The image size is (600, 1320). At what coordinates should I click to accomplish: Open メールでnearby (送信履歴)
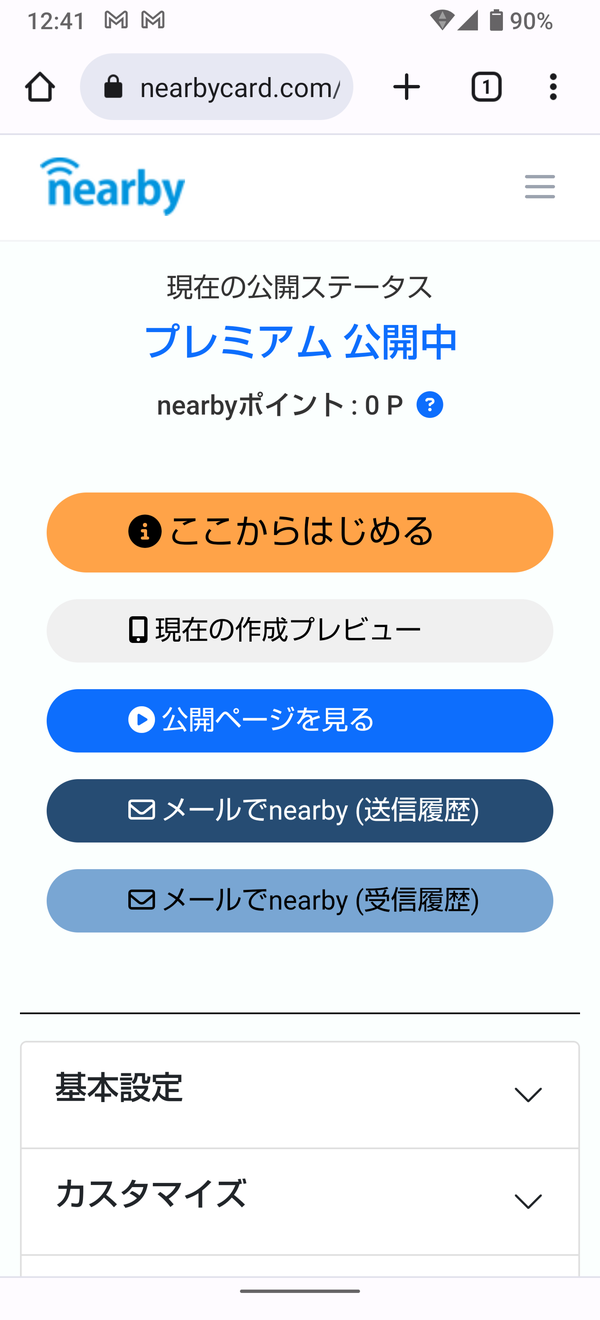tap(300, 811)
